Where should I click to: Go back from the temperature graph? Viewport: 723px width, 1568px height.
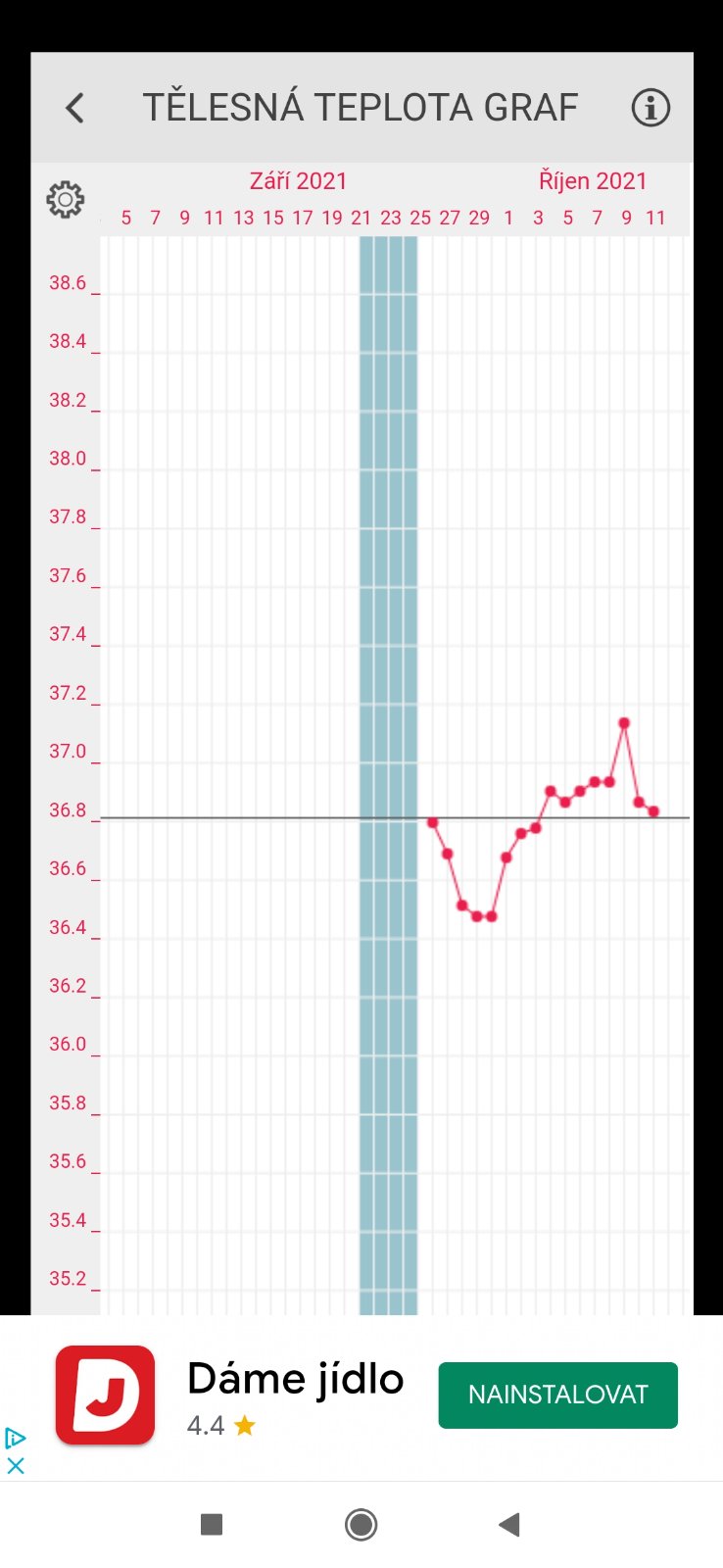74,108
